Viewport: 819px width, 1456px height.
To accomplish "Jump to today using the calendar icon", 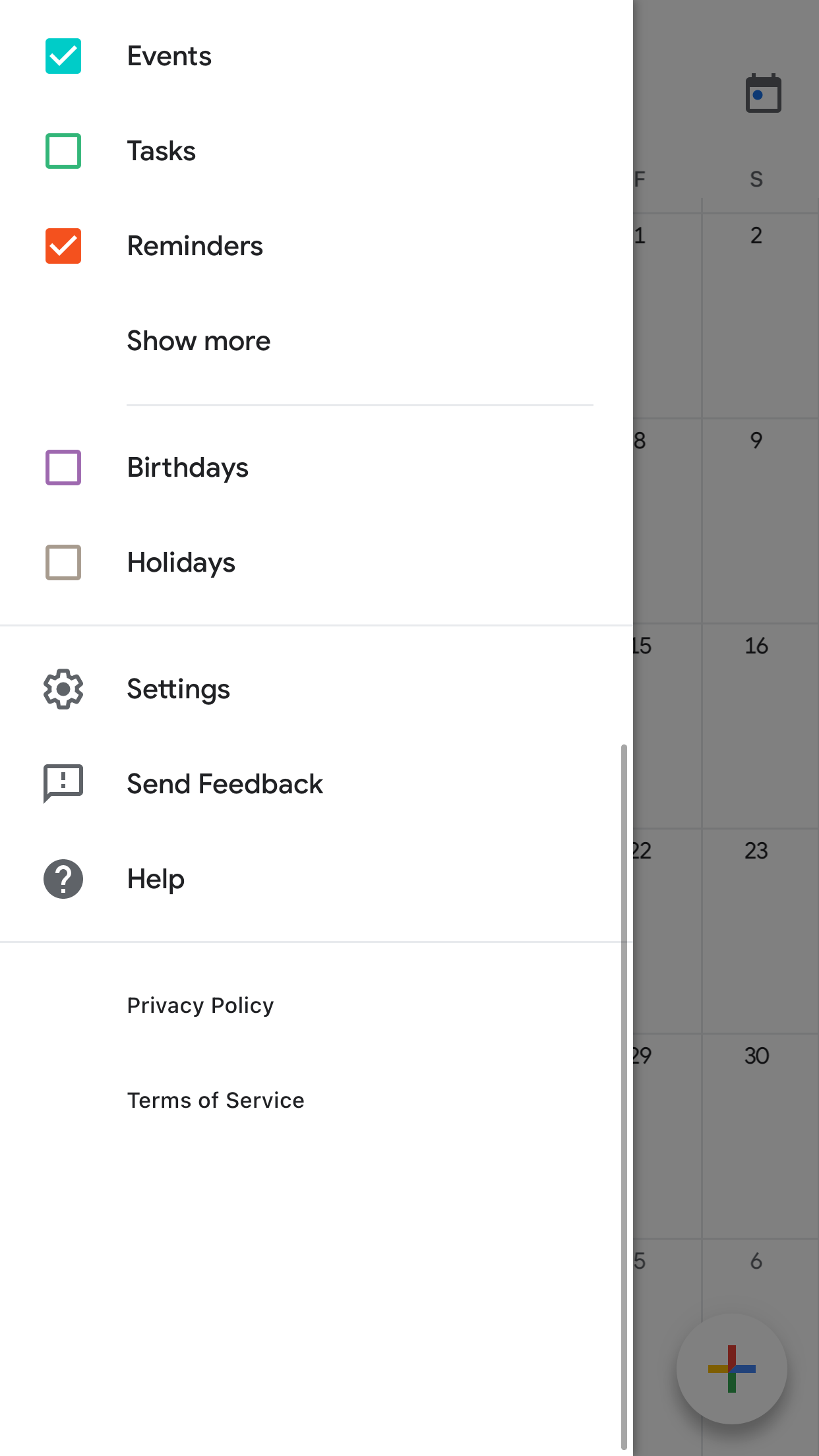I will [x=763, y=94].
